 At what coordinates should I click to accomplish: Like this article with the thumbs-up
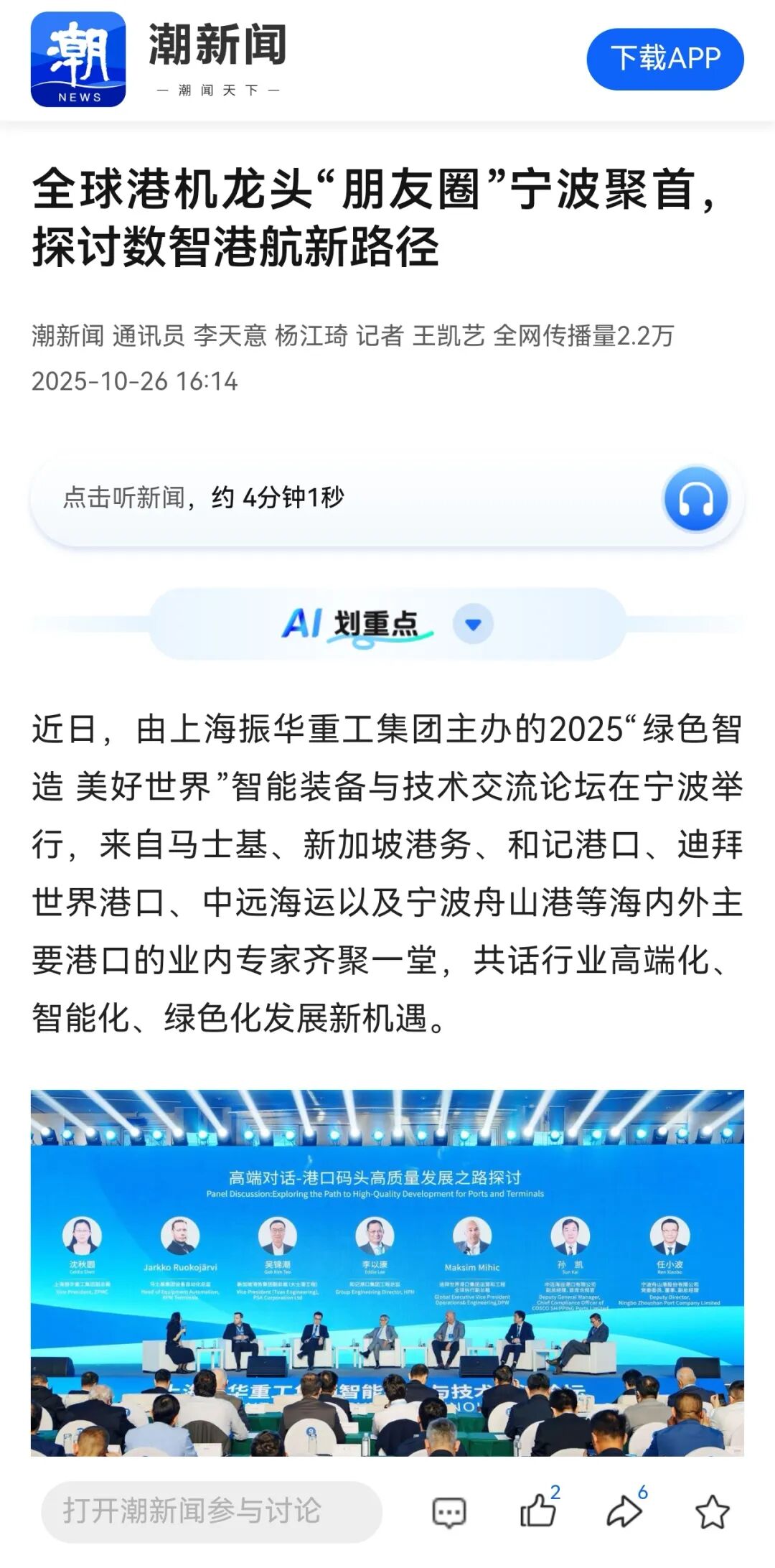coord(538,1511)
